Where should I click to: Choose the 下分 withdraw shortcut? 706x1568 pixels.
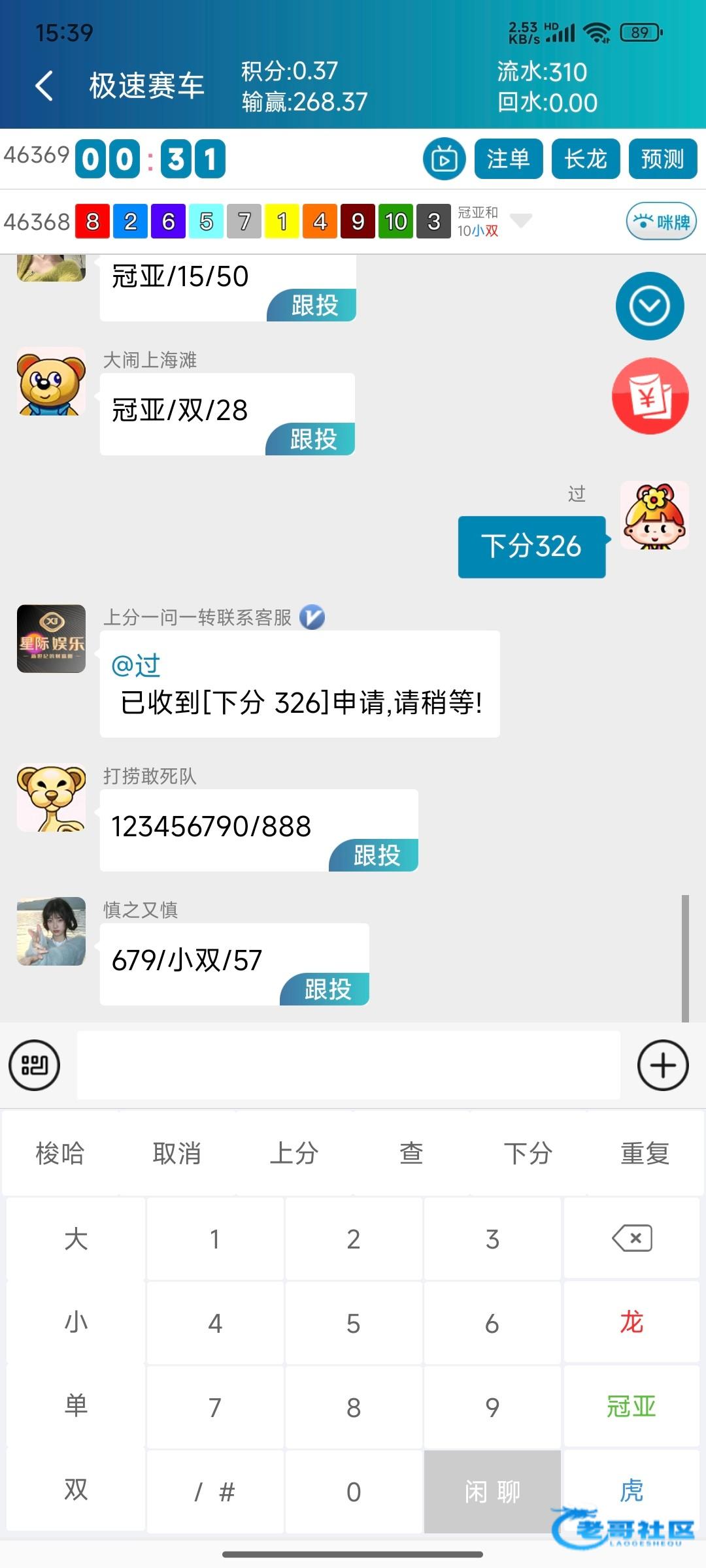(x=528, y=1153)
